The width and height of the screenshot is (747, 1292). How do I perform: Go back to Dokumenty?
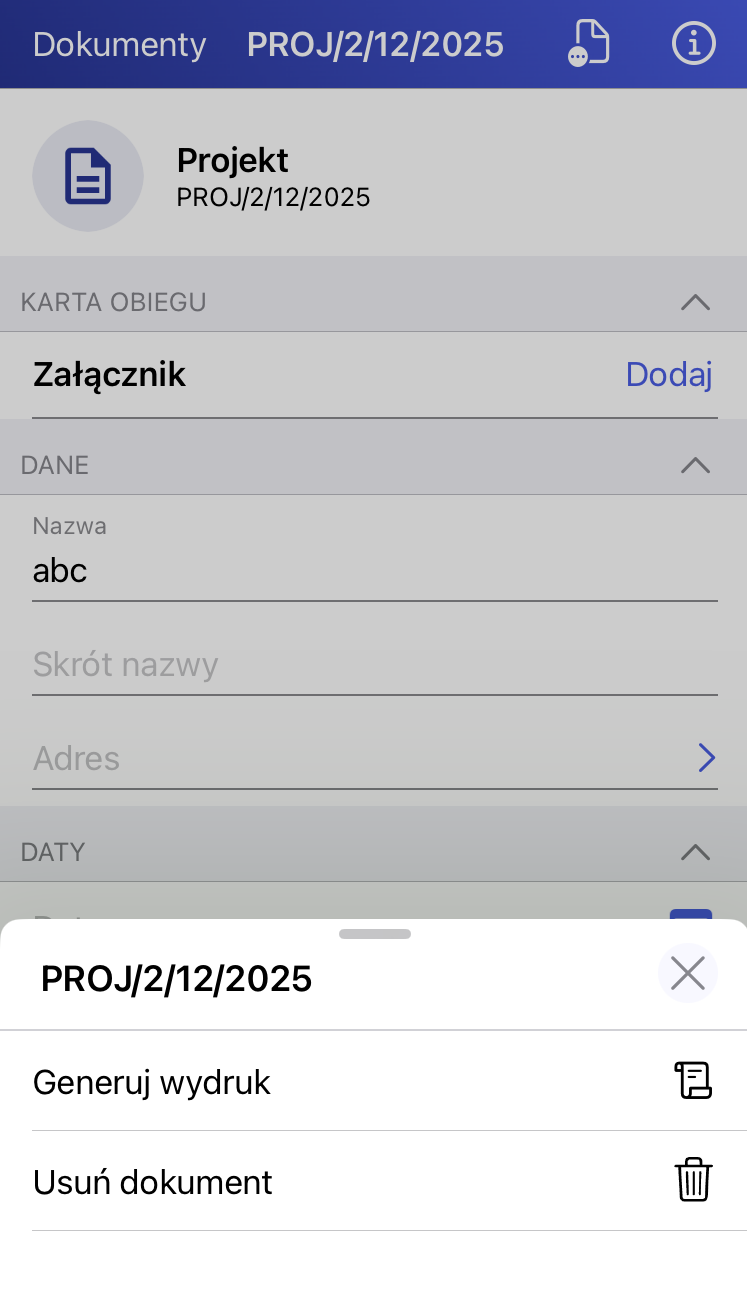[x=119, y=45]
